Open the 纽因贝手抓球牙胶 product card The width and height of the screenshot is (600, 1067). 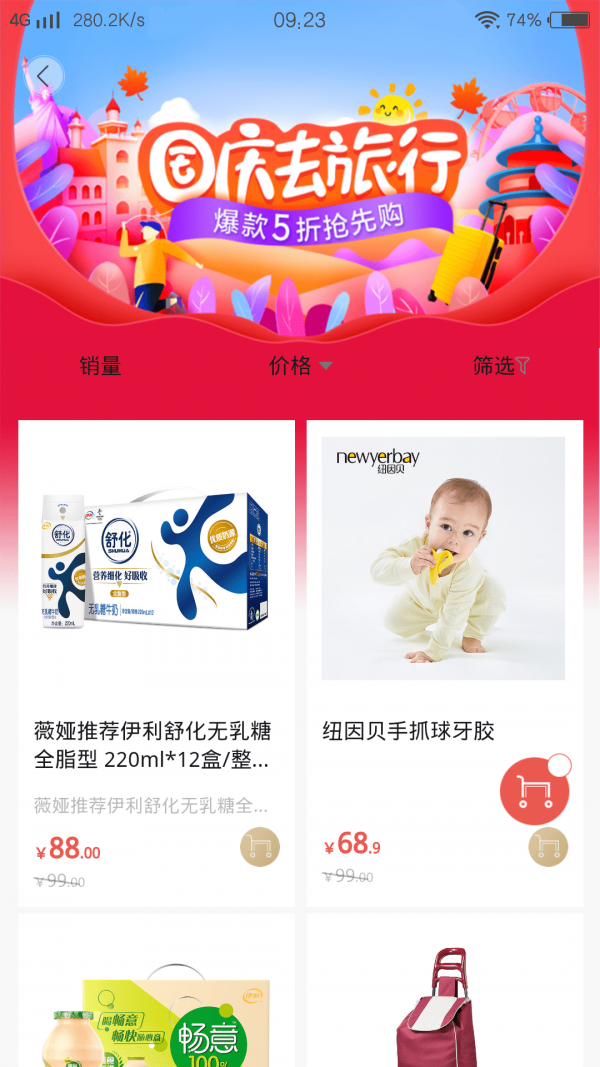(445, 663)
